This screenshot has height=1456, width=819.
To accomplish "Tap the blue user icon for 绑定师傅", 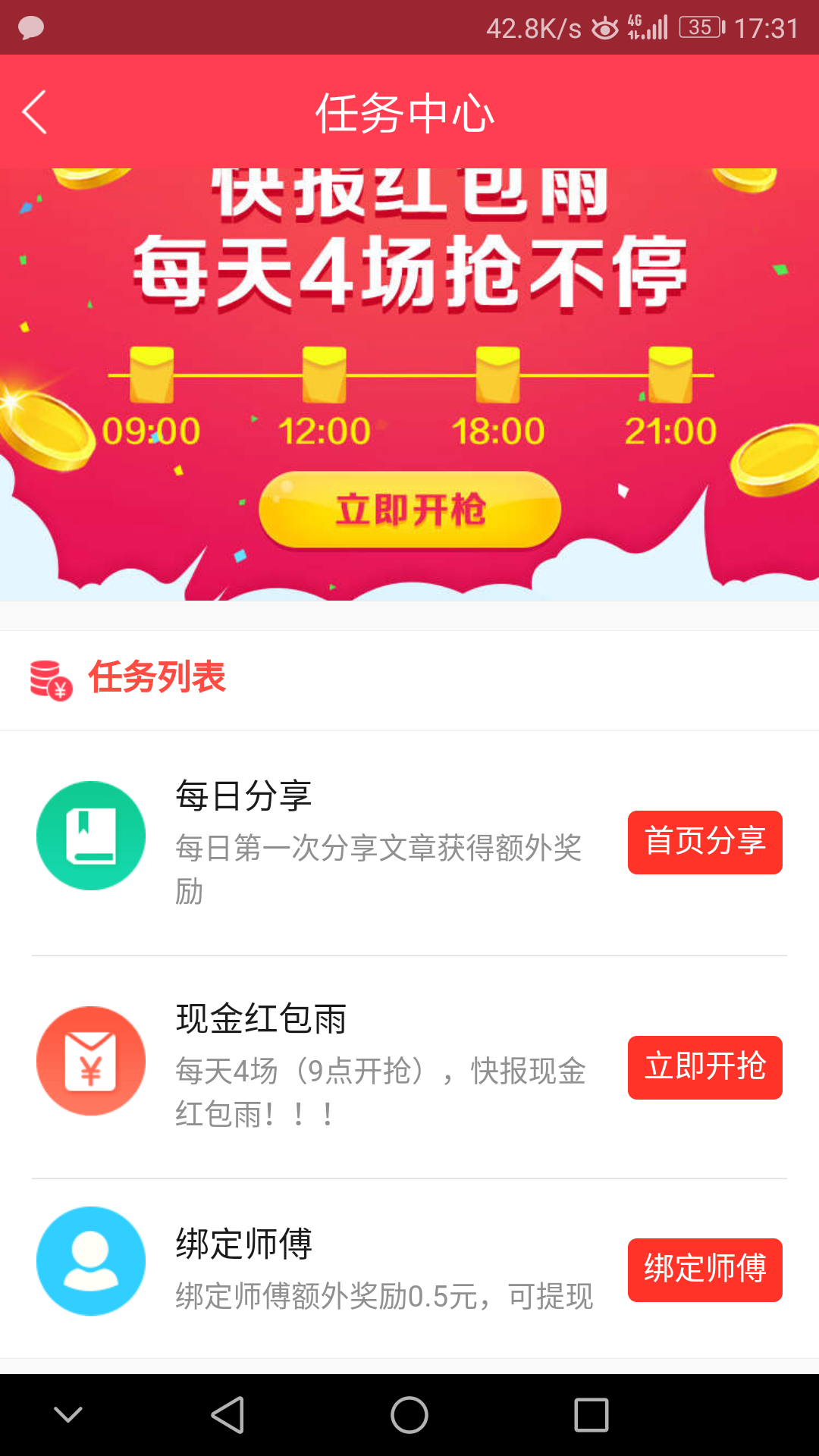I will (x=90, y=1261).
